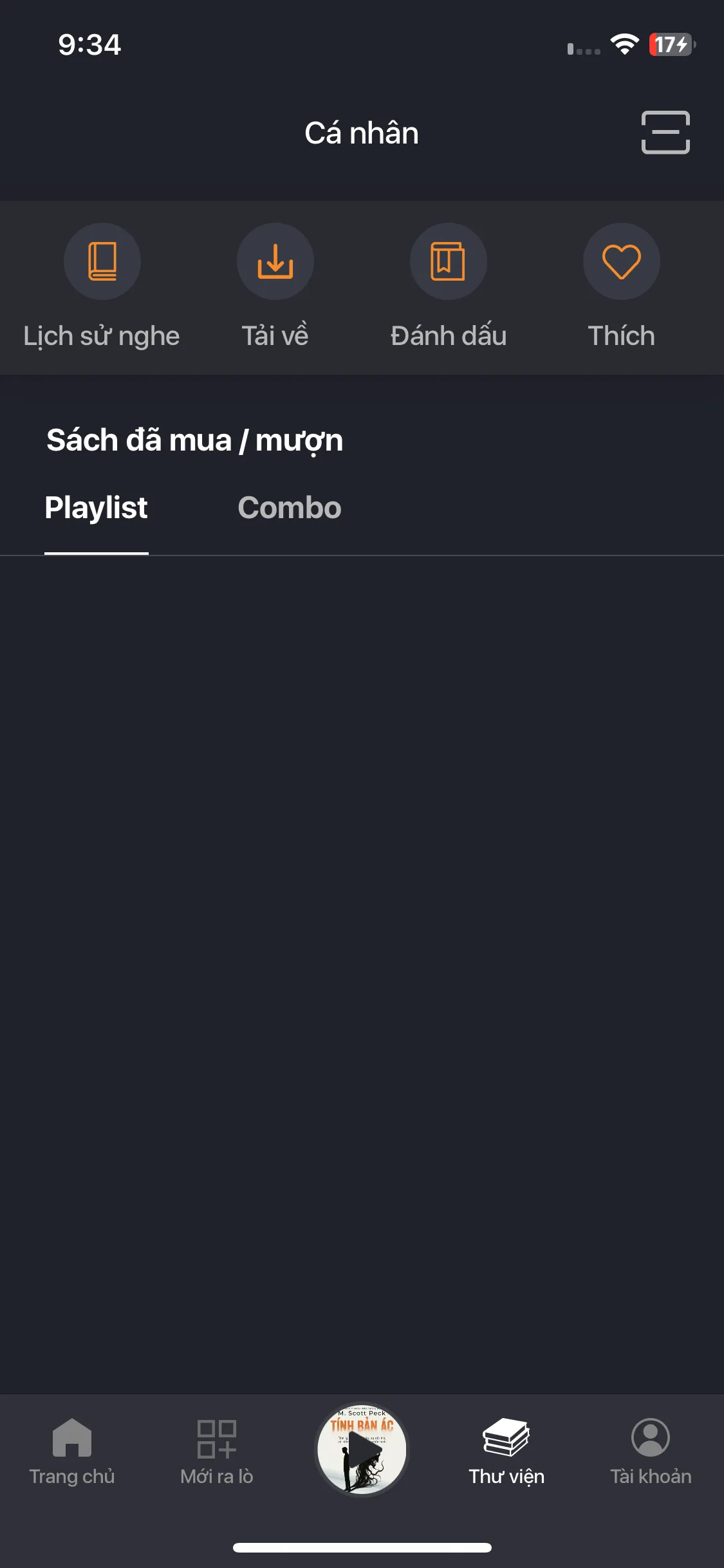Play the Tính Bản Ác audiobook

coord(362,1449)
